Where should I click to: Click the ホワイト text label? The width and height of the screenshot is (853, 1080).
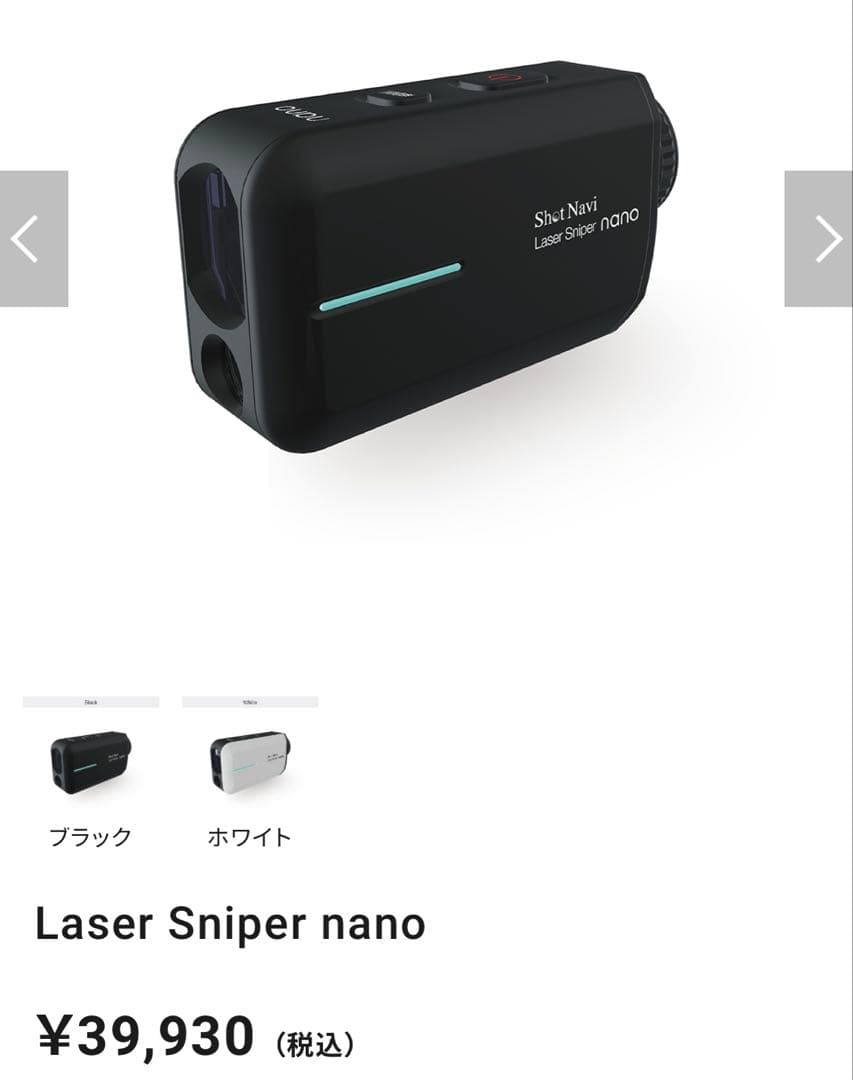click(x=251, y=836)
